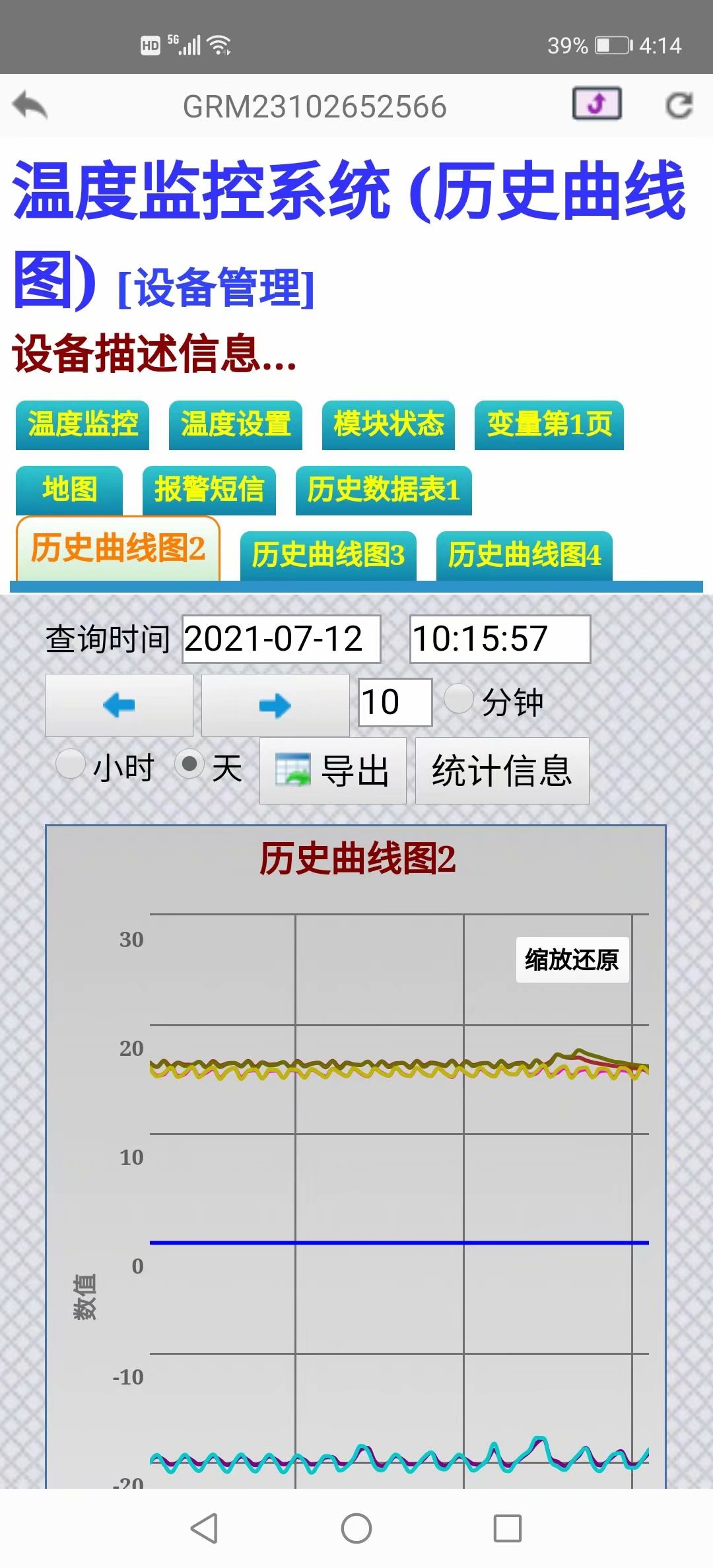
Task: Reload the page with the refresh icon
Action: coord(679,105)
